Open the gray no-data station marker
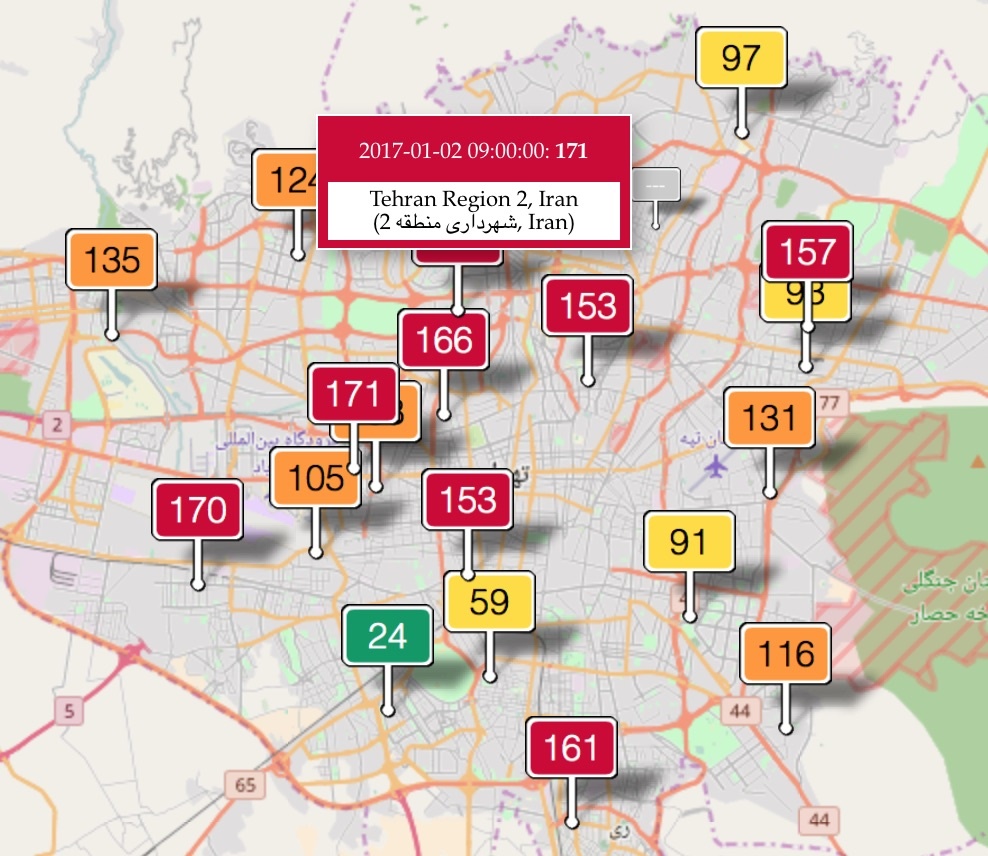Viewport: 988px width, 856px height. tap(656, 185)
